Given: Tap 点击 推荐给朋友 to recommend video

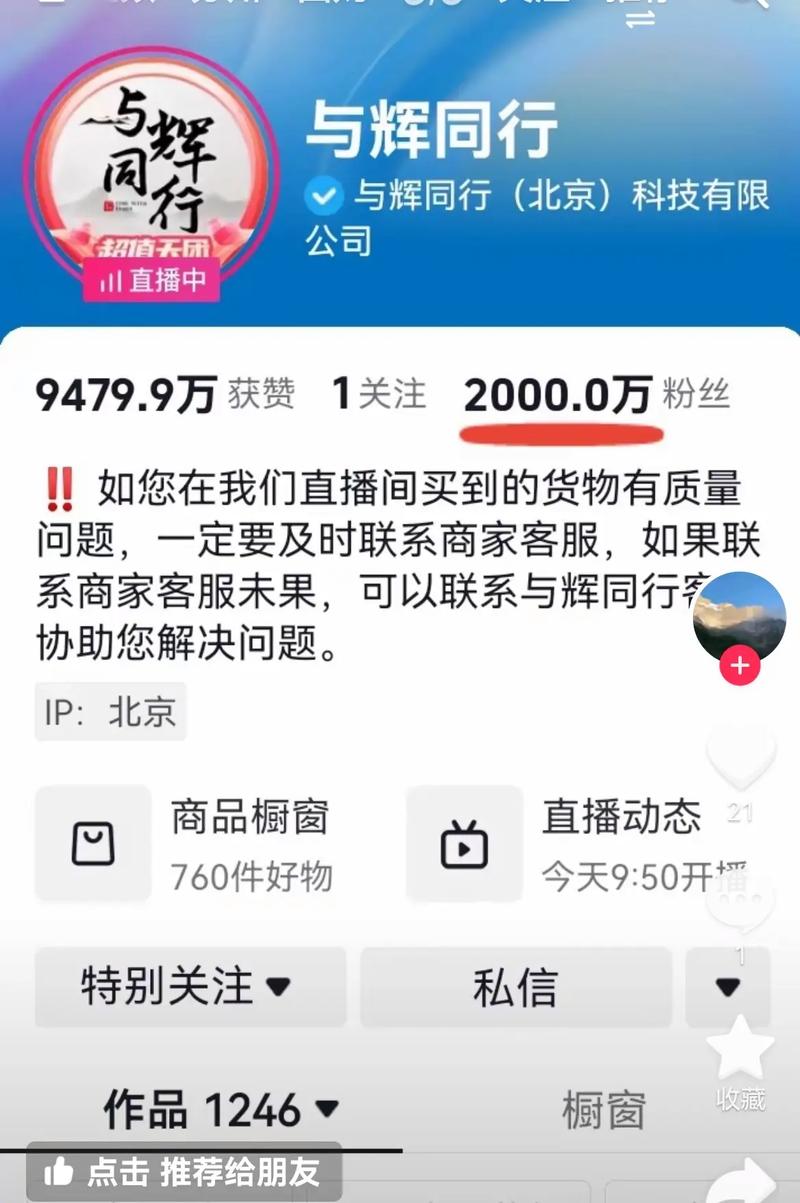Looking at the screenshot, I should click(x=184, y=1172).
